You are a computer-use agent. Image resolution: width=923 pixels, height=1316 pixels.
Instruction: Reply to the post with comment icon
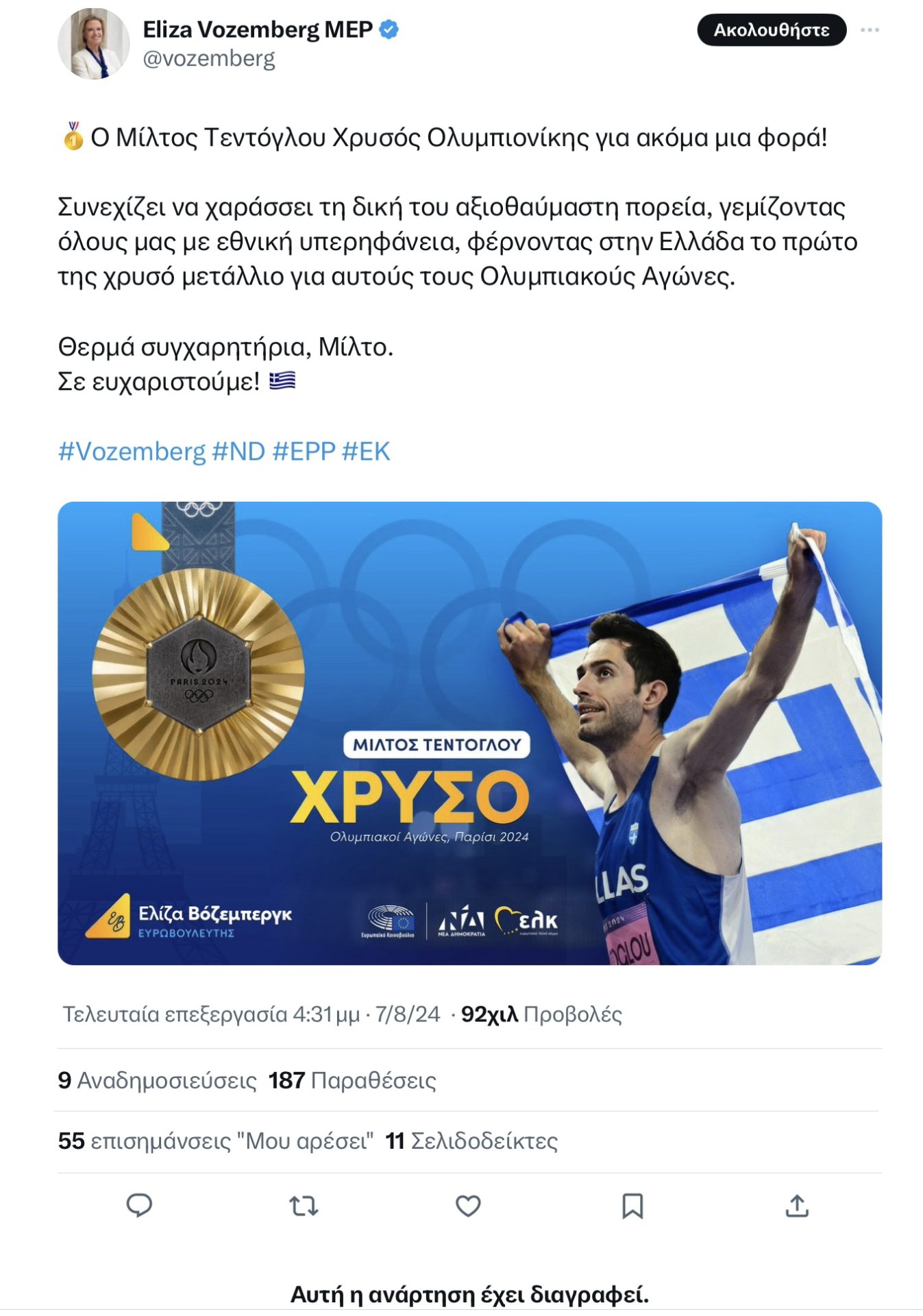point(139,1206)
